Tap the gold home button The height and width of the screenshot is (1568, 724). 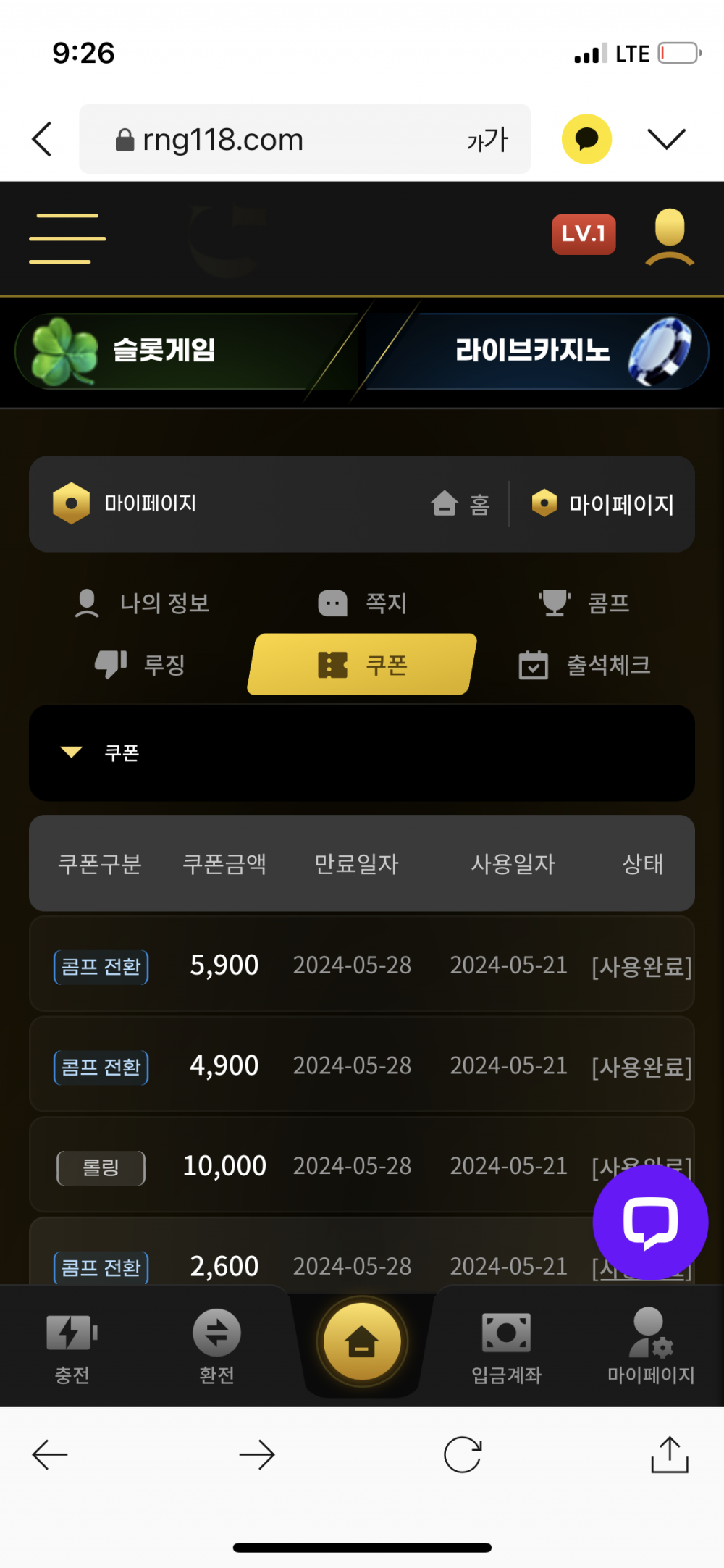coord(362,1342)
